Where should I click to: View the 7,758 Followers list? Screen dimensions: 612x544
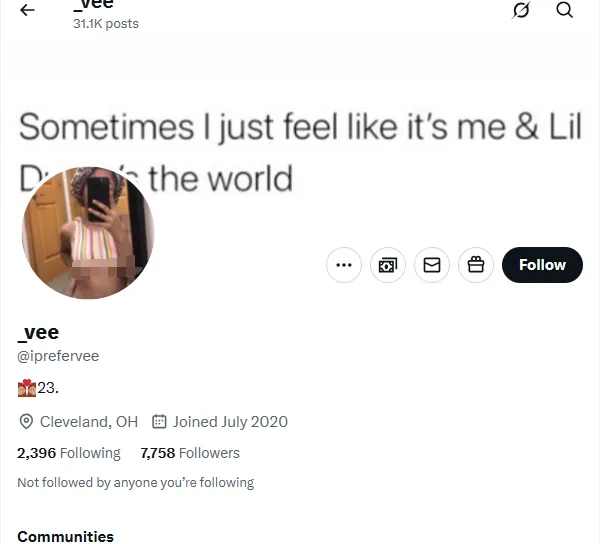coord(190,453)
